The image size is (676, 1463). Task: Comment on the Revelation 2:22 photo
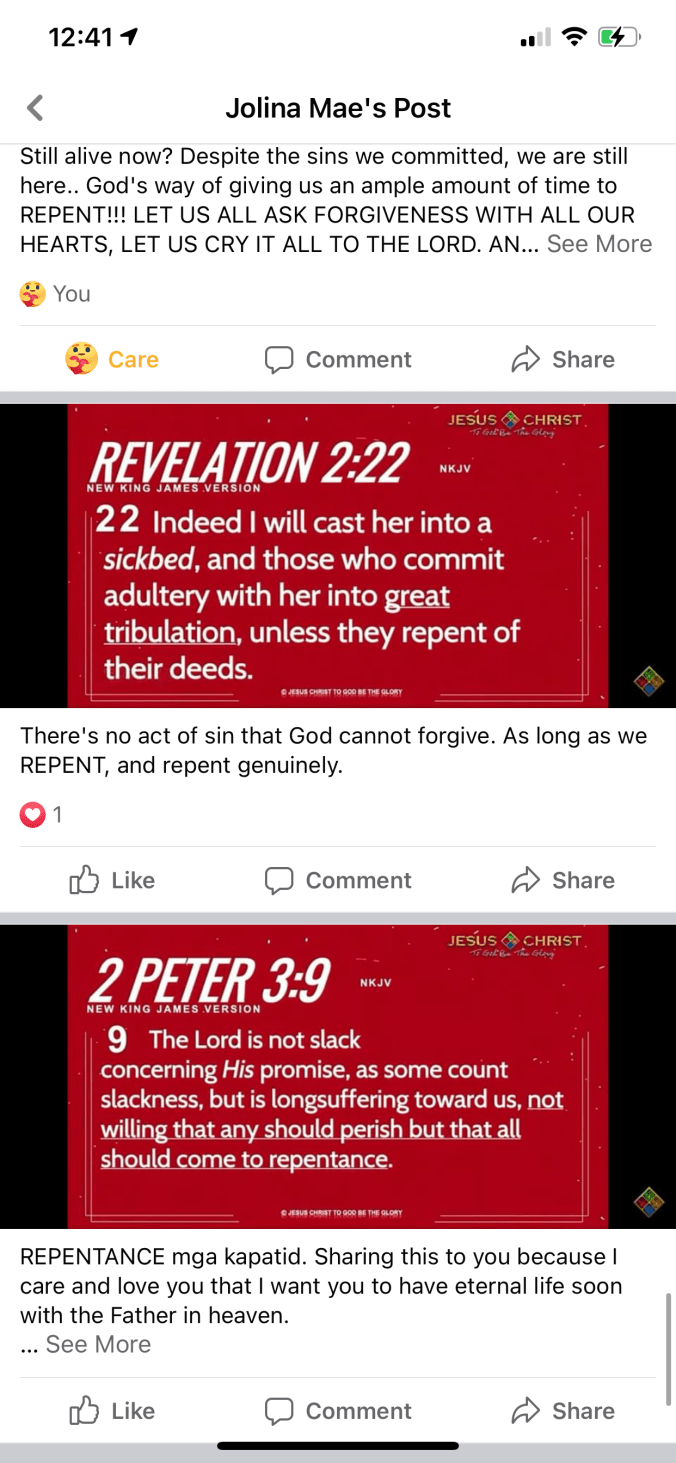pyautogui.click(x=338, y=880)
